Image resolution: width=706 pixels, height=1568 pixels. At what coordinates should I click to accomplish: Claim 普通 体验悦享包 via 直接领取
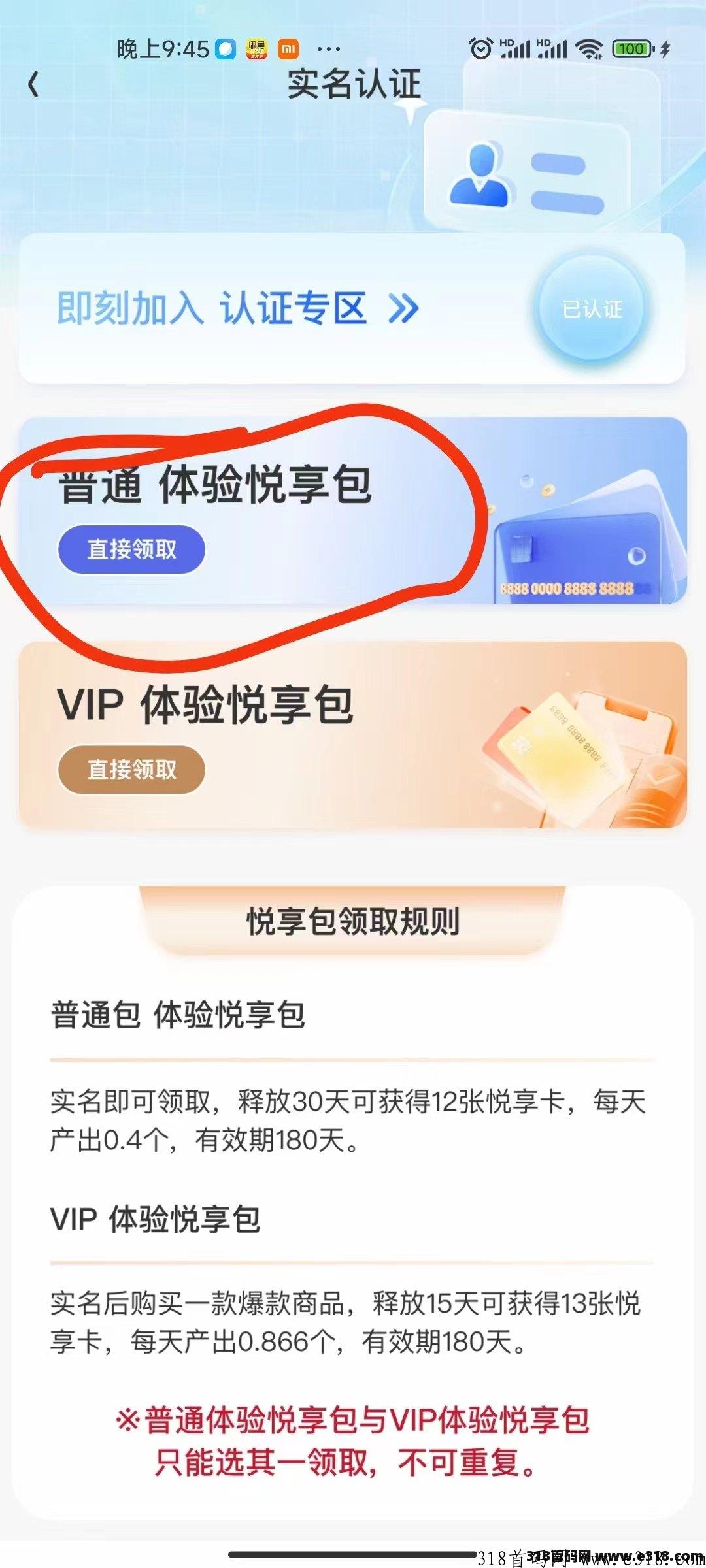pos(131,549)
